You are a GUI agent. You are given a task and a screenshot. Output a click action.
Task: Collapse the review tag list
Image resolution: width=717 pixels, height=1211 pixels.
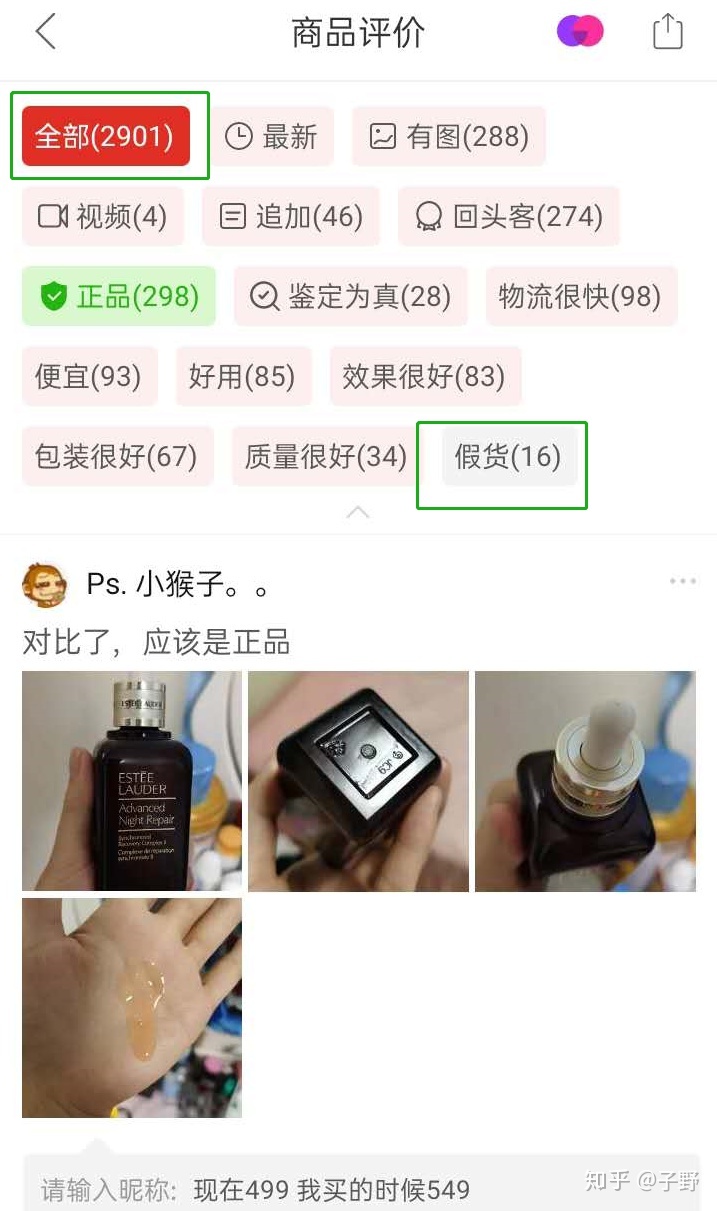point(358,512)
